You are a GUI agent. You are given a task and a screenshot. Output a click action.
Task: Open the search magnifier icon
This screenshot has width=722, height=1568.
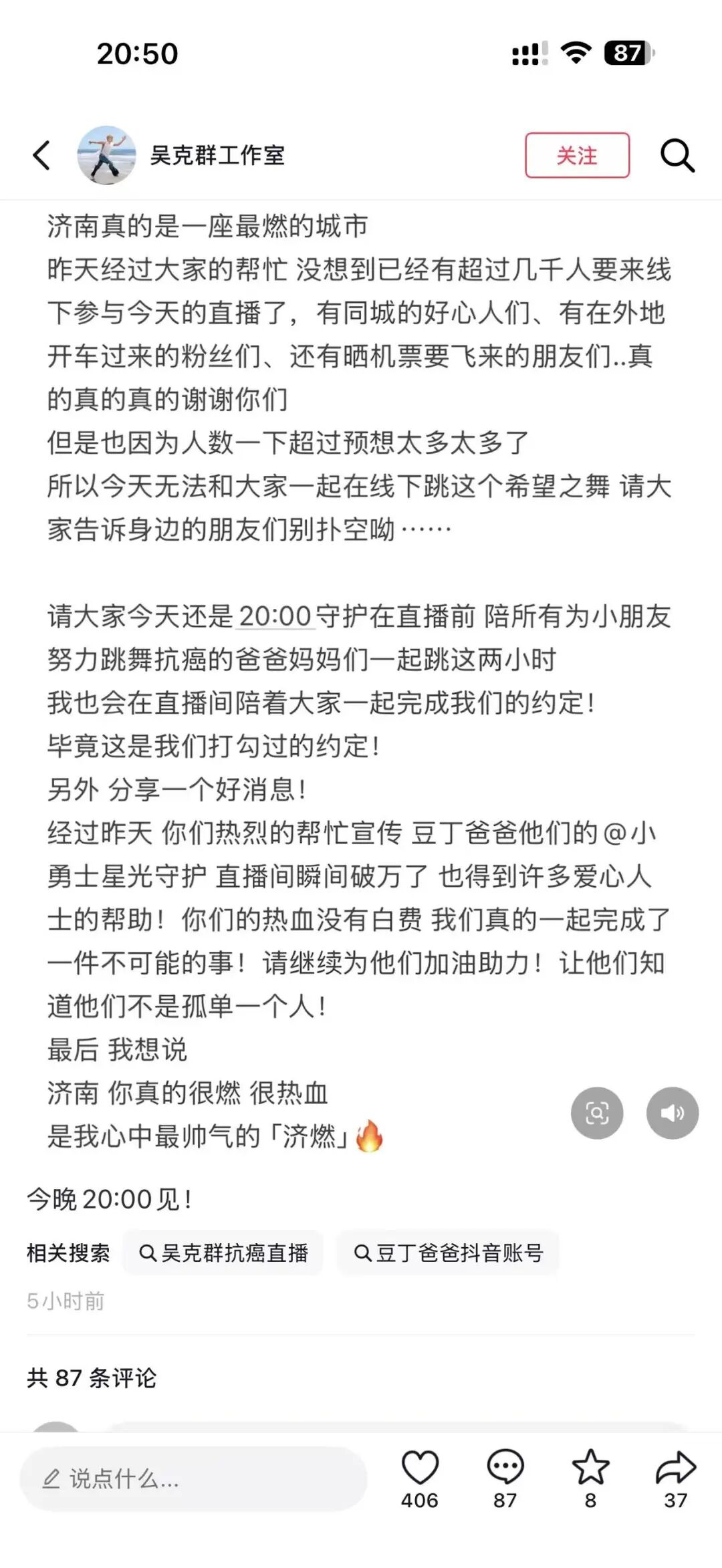click(x=677, y=156)
